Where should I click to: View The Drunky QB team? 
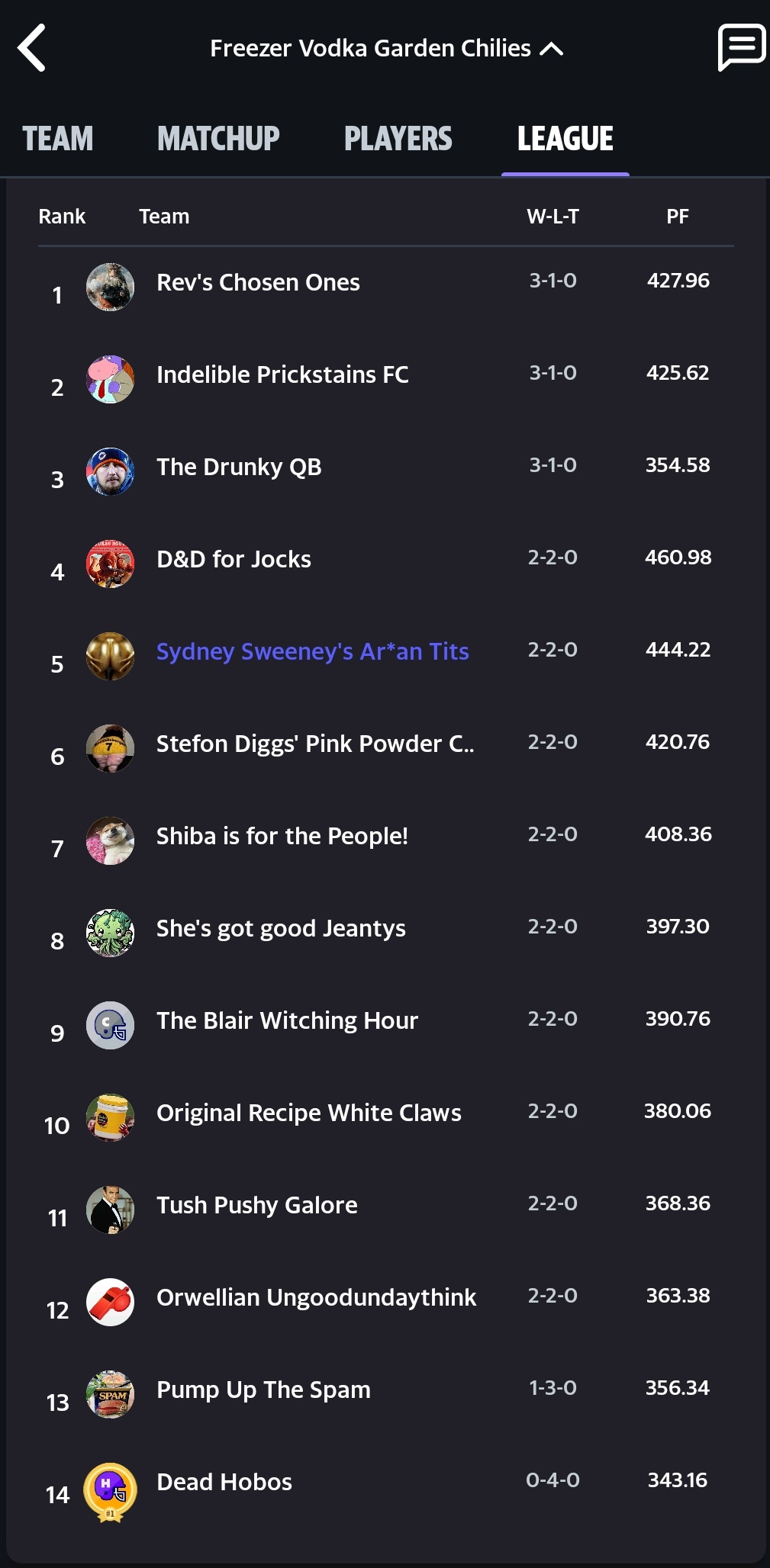point(239,468)
